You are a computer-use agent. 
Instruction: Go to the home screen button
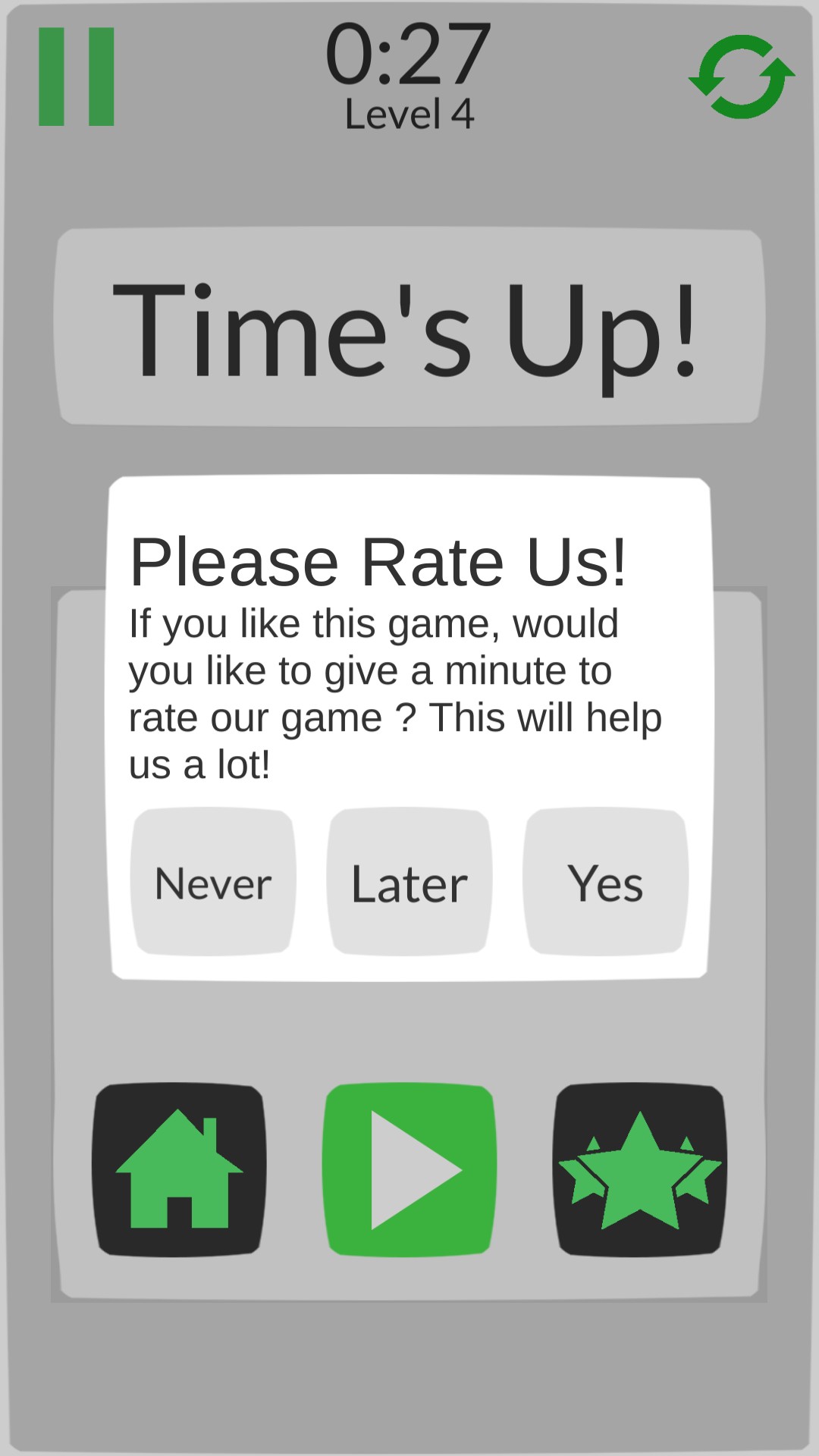click(x=179, y=1169)
